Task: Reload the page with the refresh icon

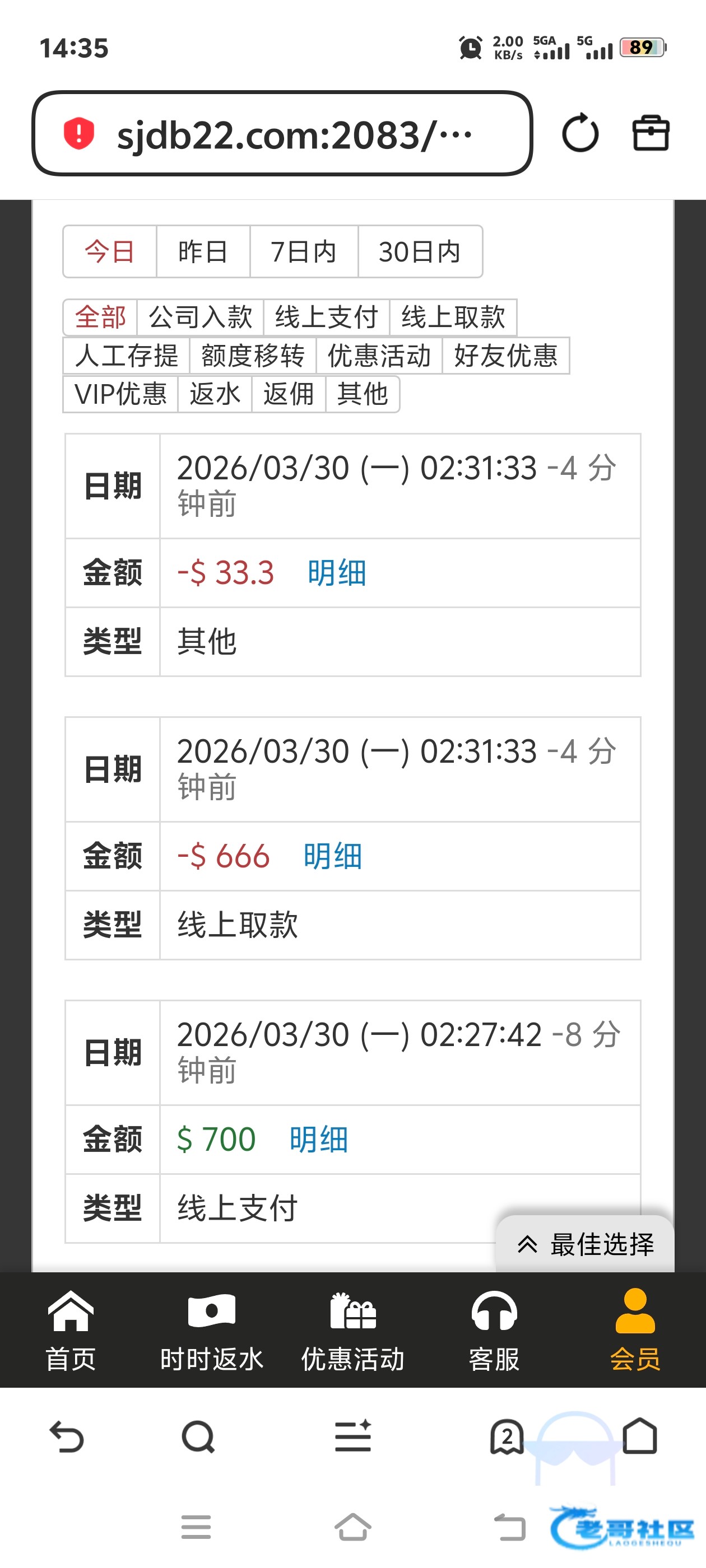Action: click(579, 133)
